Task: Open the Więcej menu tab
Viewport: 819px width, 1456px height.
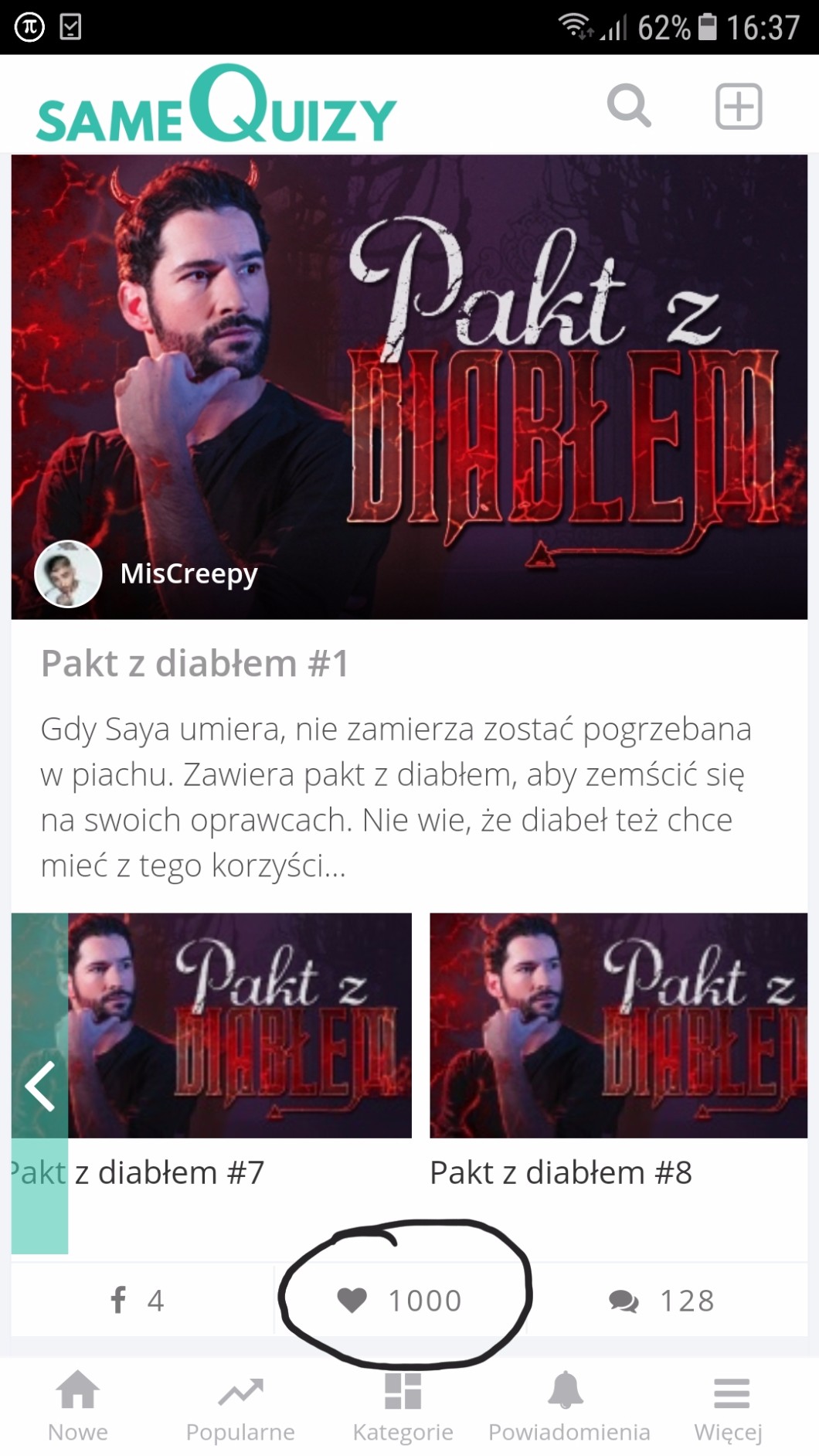Action: 729,1407
